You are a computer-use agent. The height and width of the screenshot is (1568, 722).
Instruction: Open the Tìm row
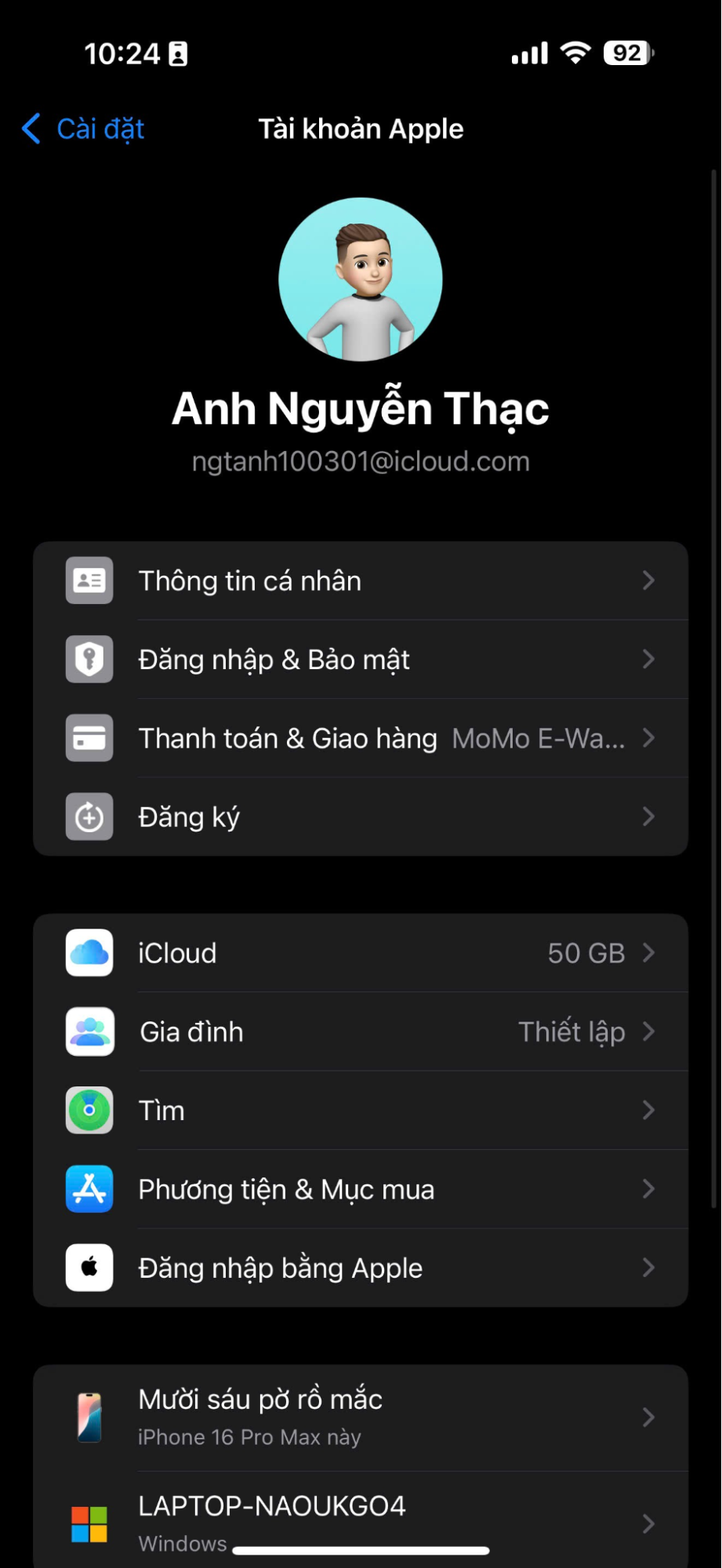point(361,1110)
